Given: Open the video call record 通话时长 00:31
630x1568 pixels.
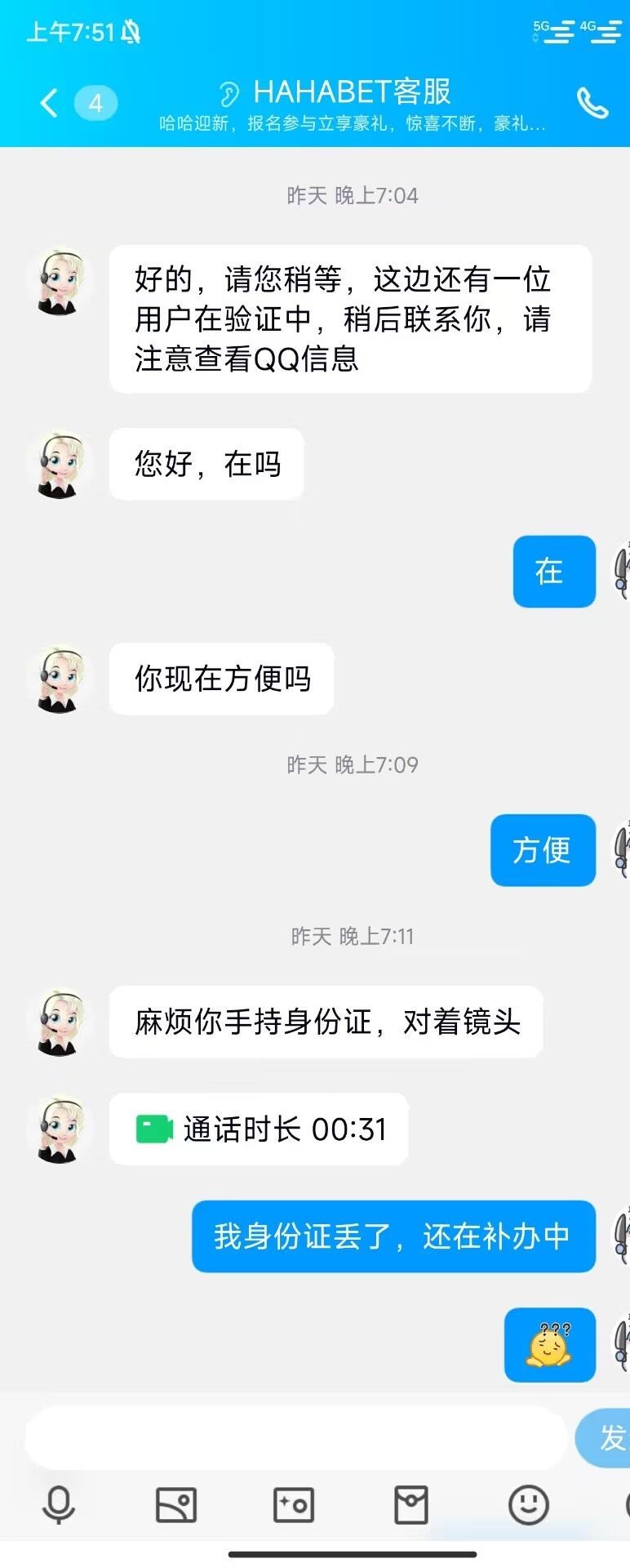Looking at the screenshot, I should 260,1129.
